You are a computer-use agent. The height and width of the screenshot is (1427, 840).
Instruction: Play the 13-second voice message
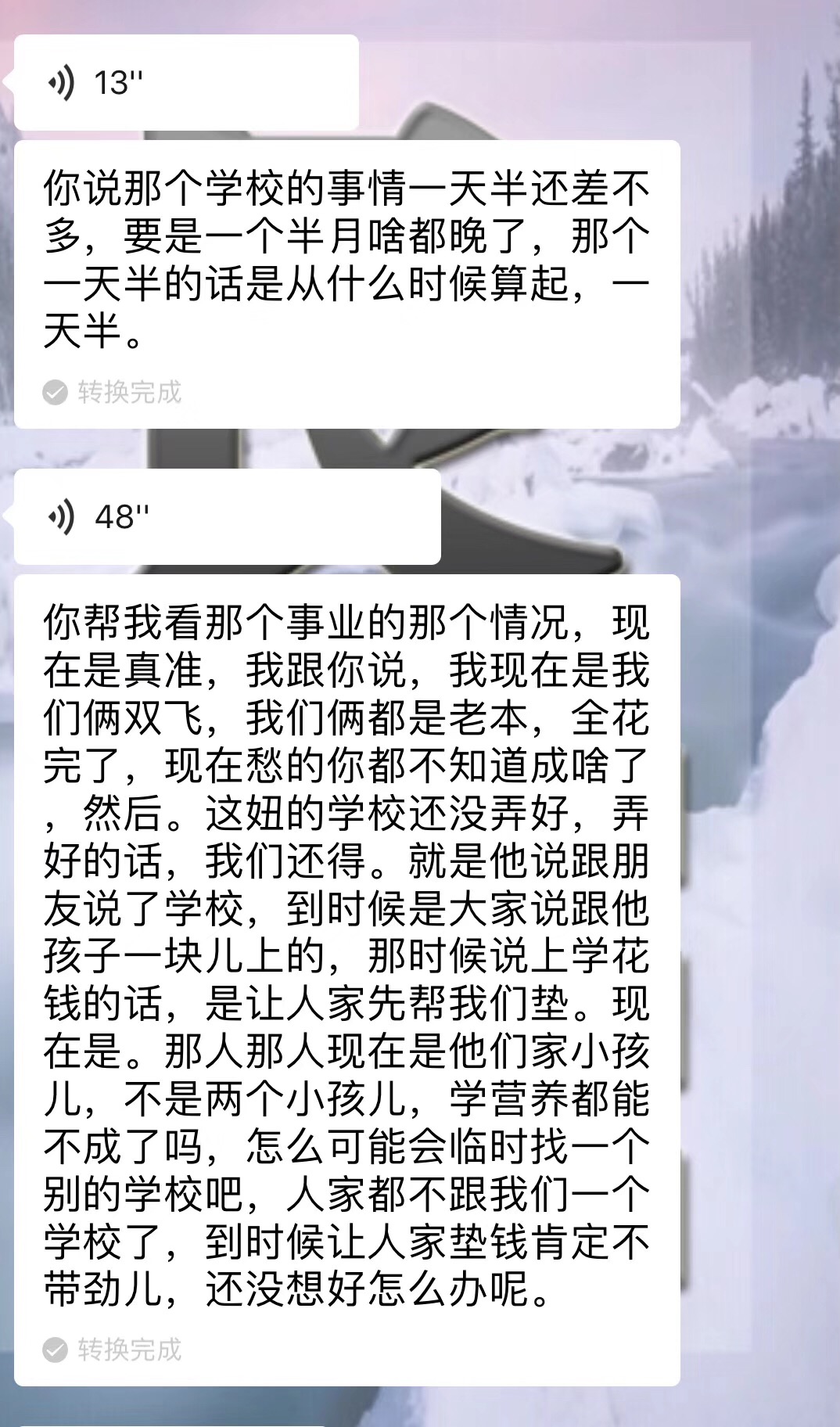click(x=185, y=82)
